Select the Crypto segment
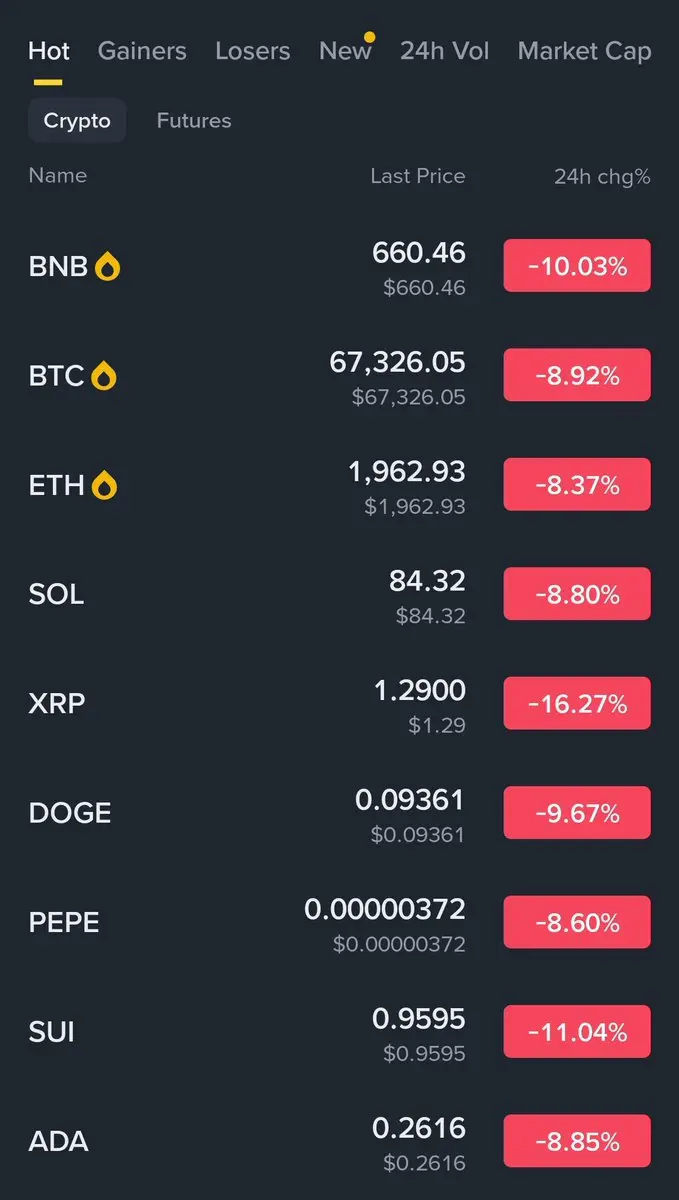This screenshot has width=679, height=1200. [77, 121]
